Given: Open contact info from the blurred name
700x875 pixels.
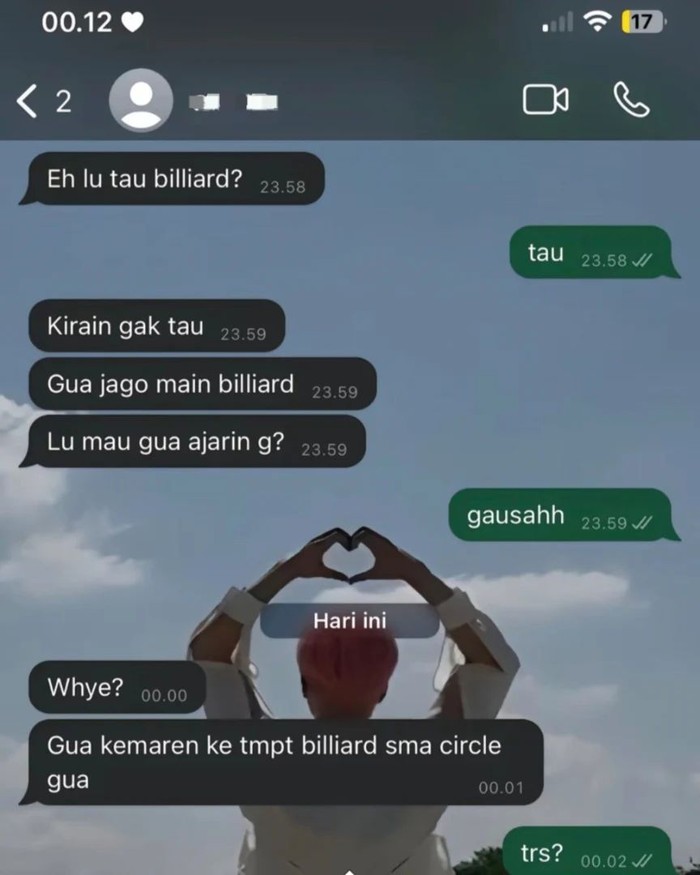Looking at the screenshot, I should (235, 101).
